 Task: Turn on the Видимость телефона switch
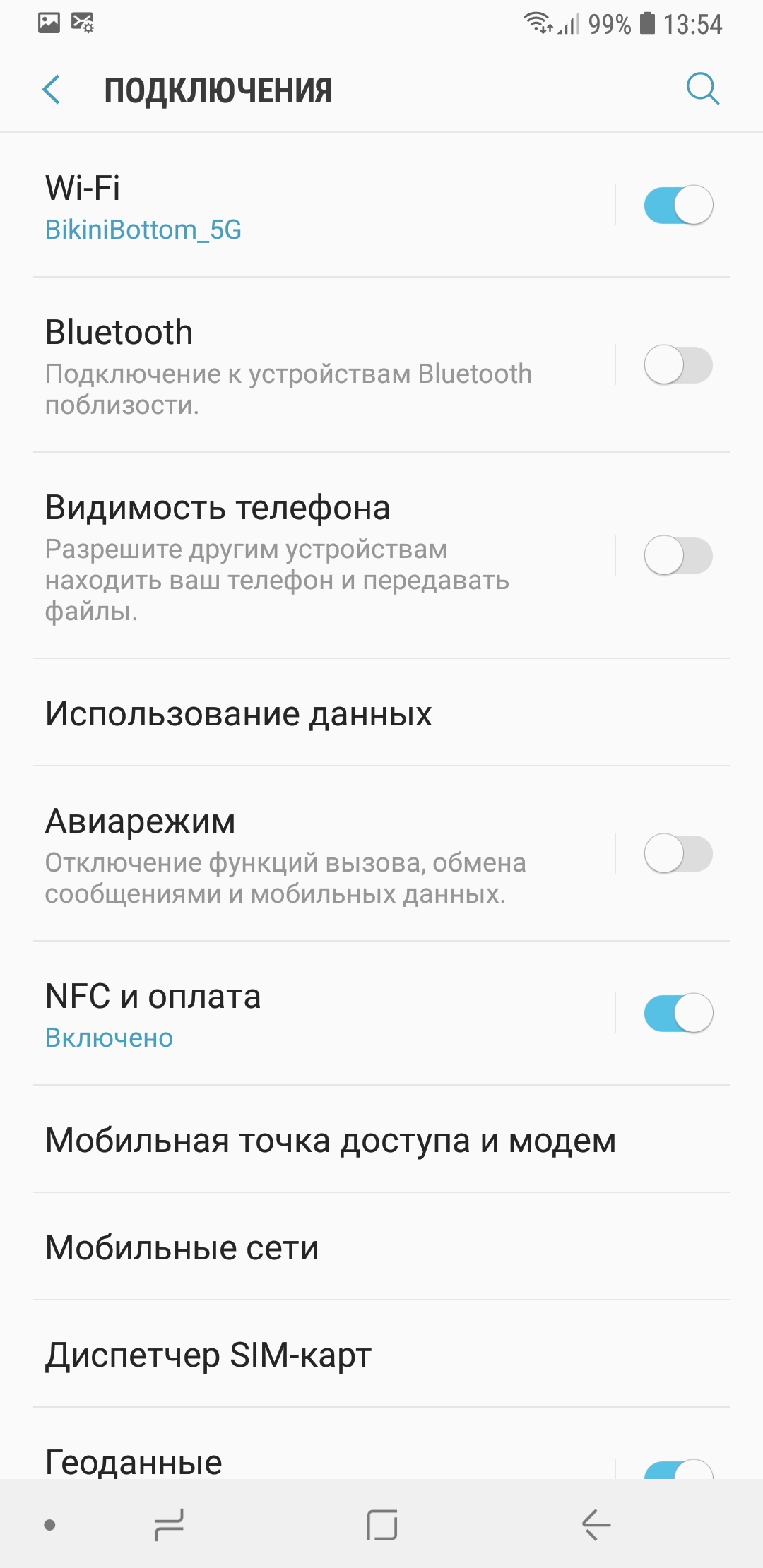pos(678,556)
